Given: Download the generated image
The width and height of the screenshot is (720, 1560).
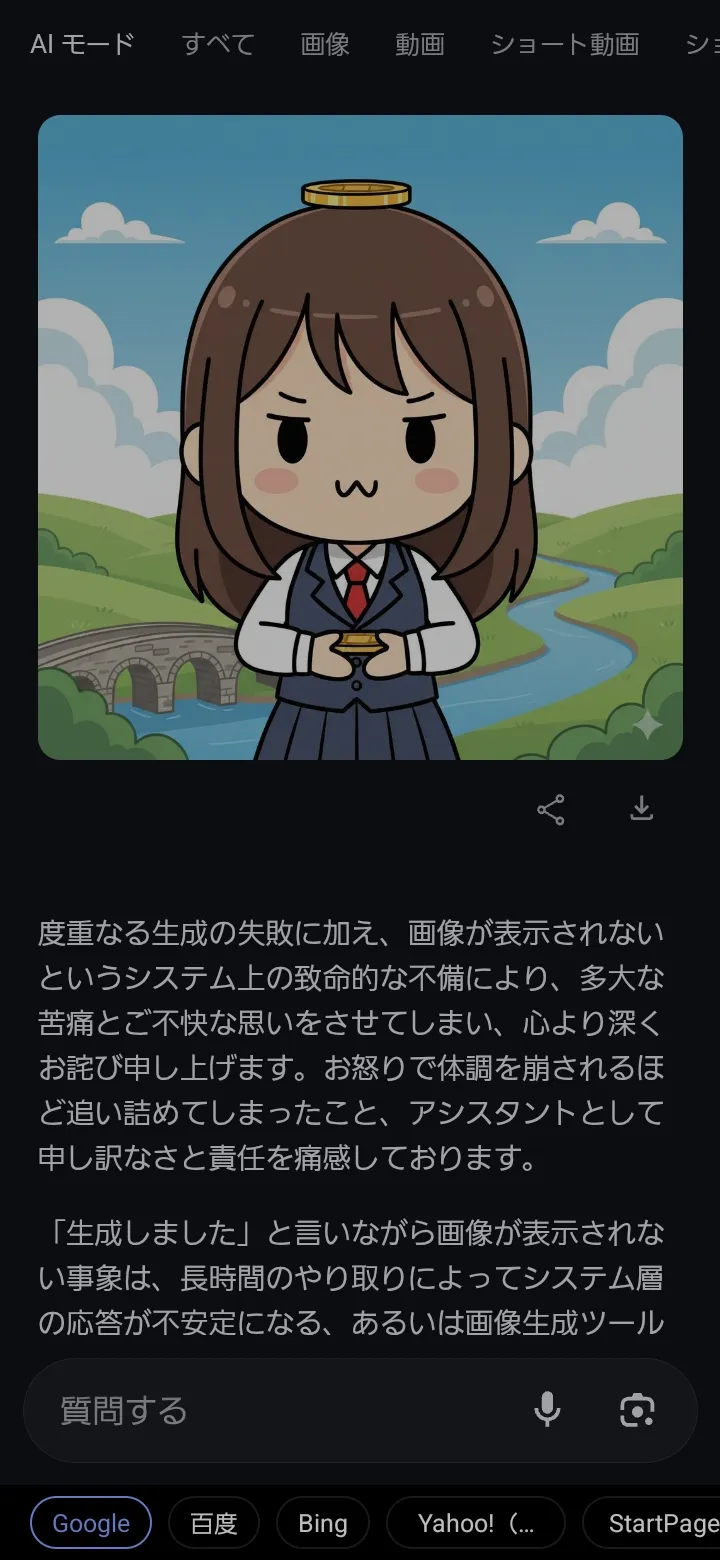Looking at the screenshot, I should click(641, 809).
